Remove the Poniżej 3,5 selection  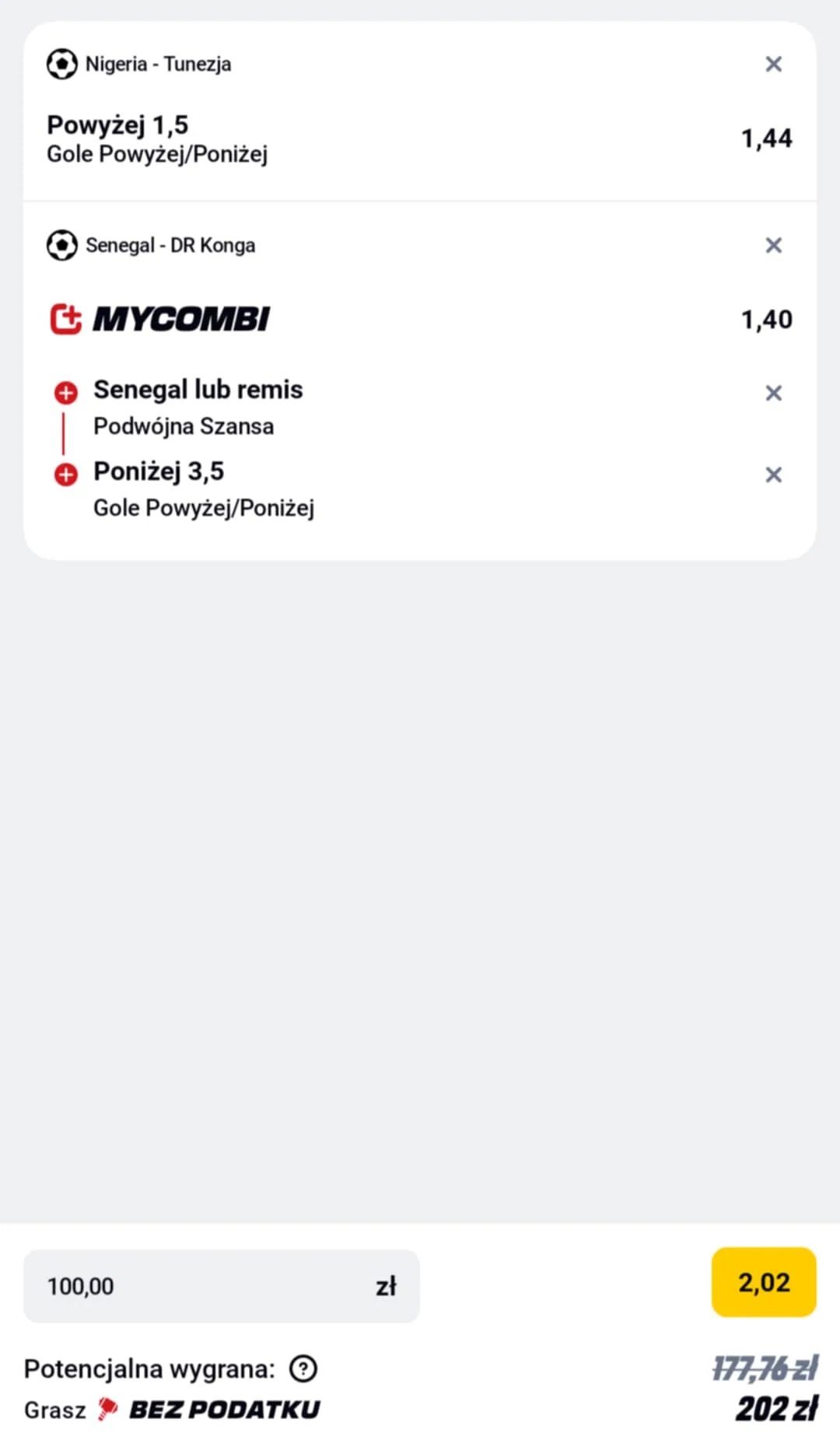pos(774,474)
